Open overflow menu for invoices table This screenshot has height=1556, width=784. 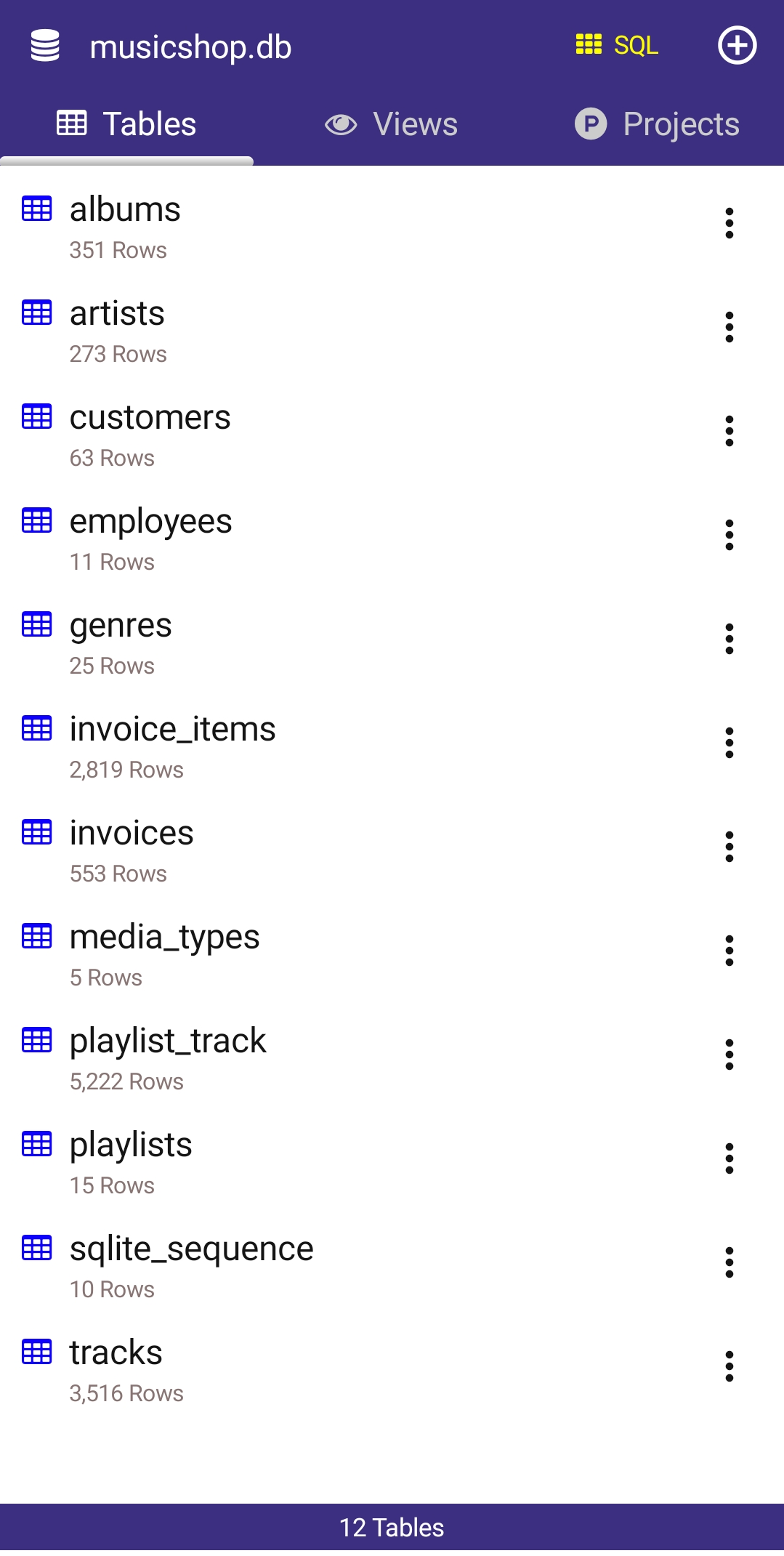pyautogui.click(x=730, y=847)
